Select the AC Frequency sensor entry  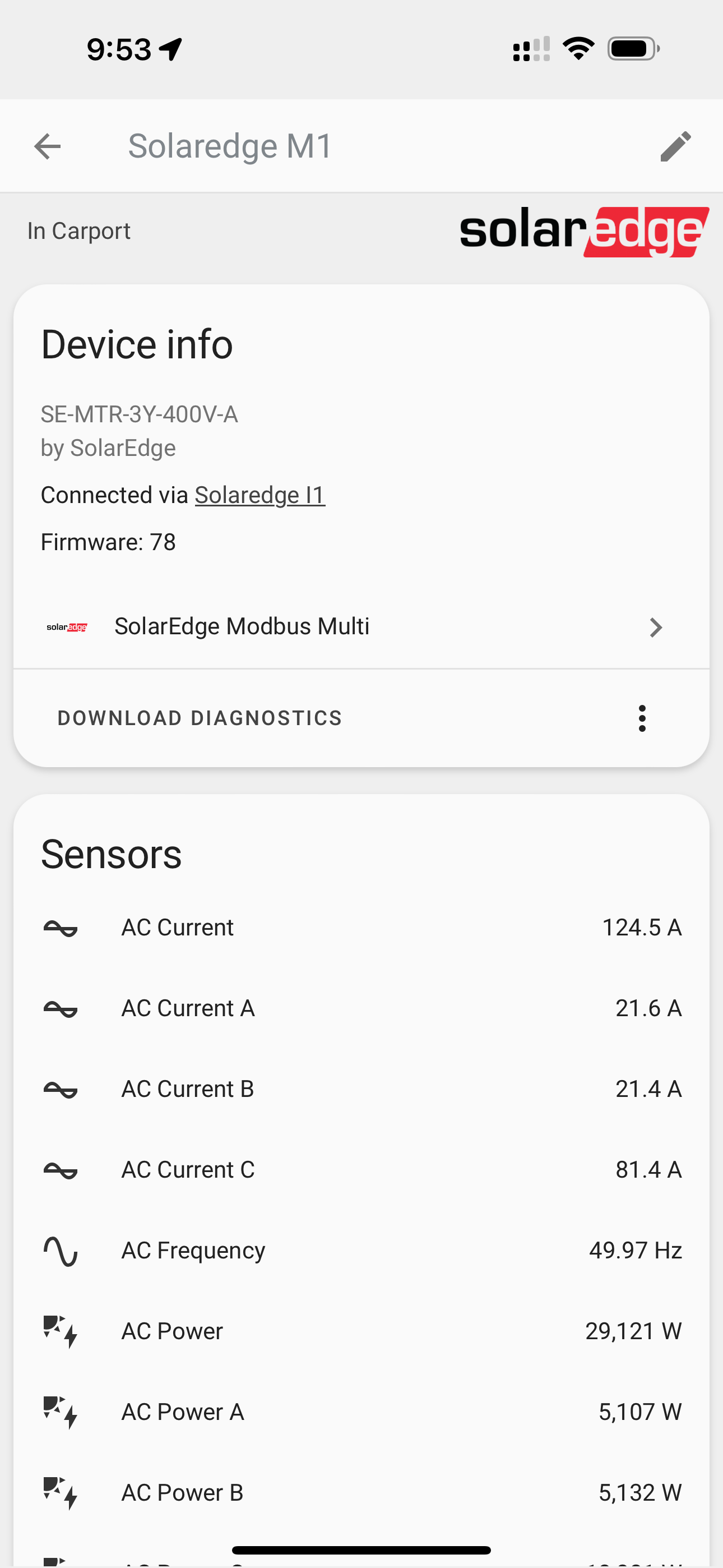361,1251
